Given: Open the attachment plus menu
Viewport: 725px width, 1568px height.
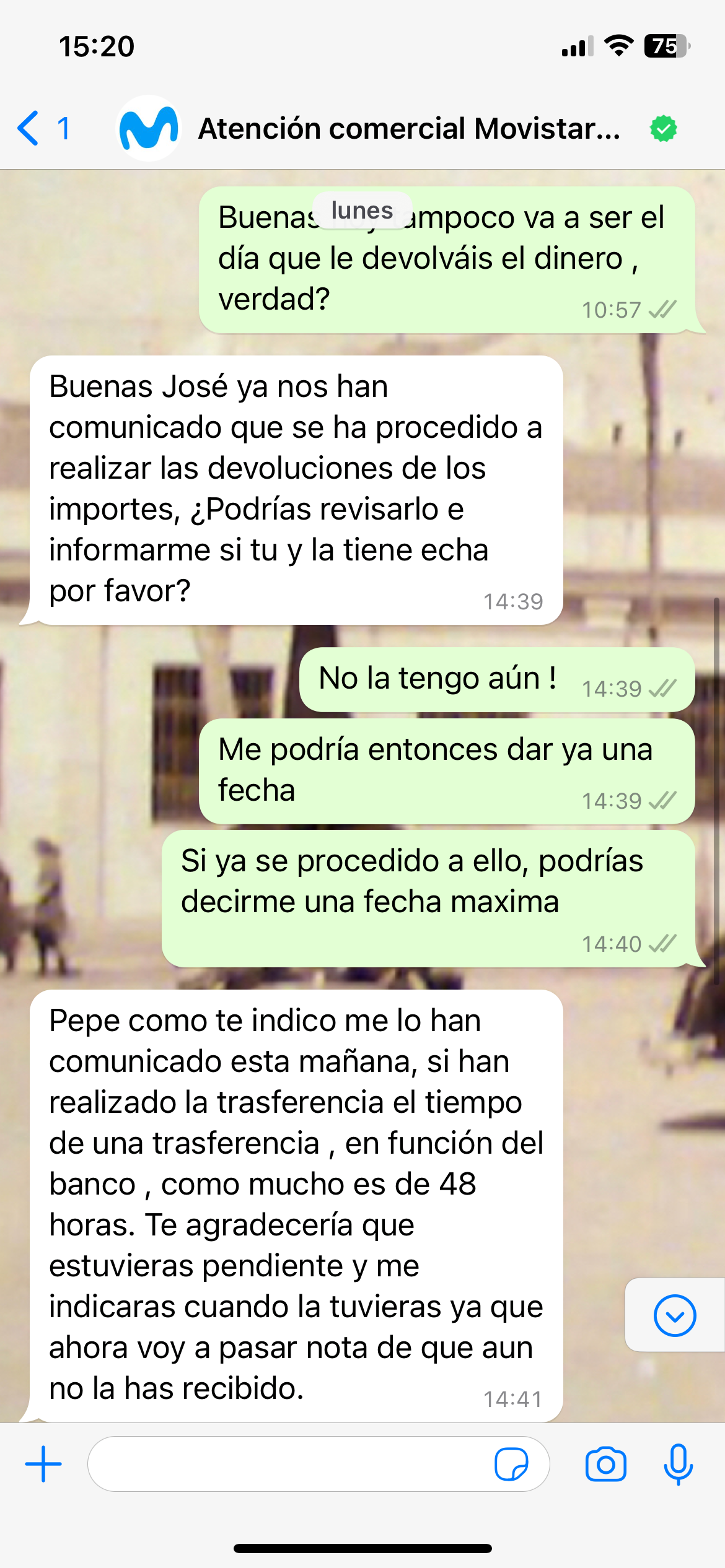Looking at the screenshot, I should pyautogui.click(x=43, y=1464).
